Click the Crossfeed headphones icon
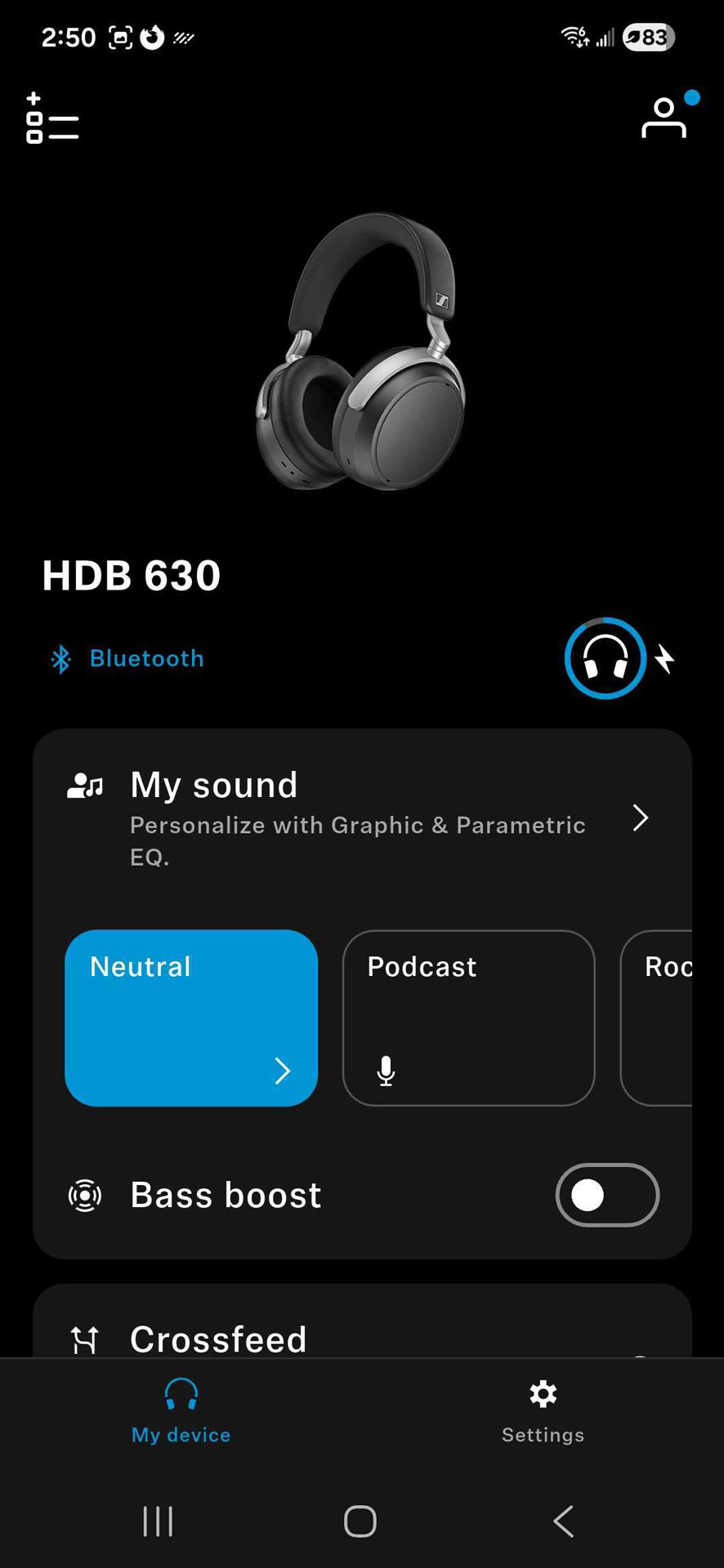 point(84,1338)
